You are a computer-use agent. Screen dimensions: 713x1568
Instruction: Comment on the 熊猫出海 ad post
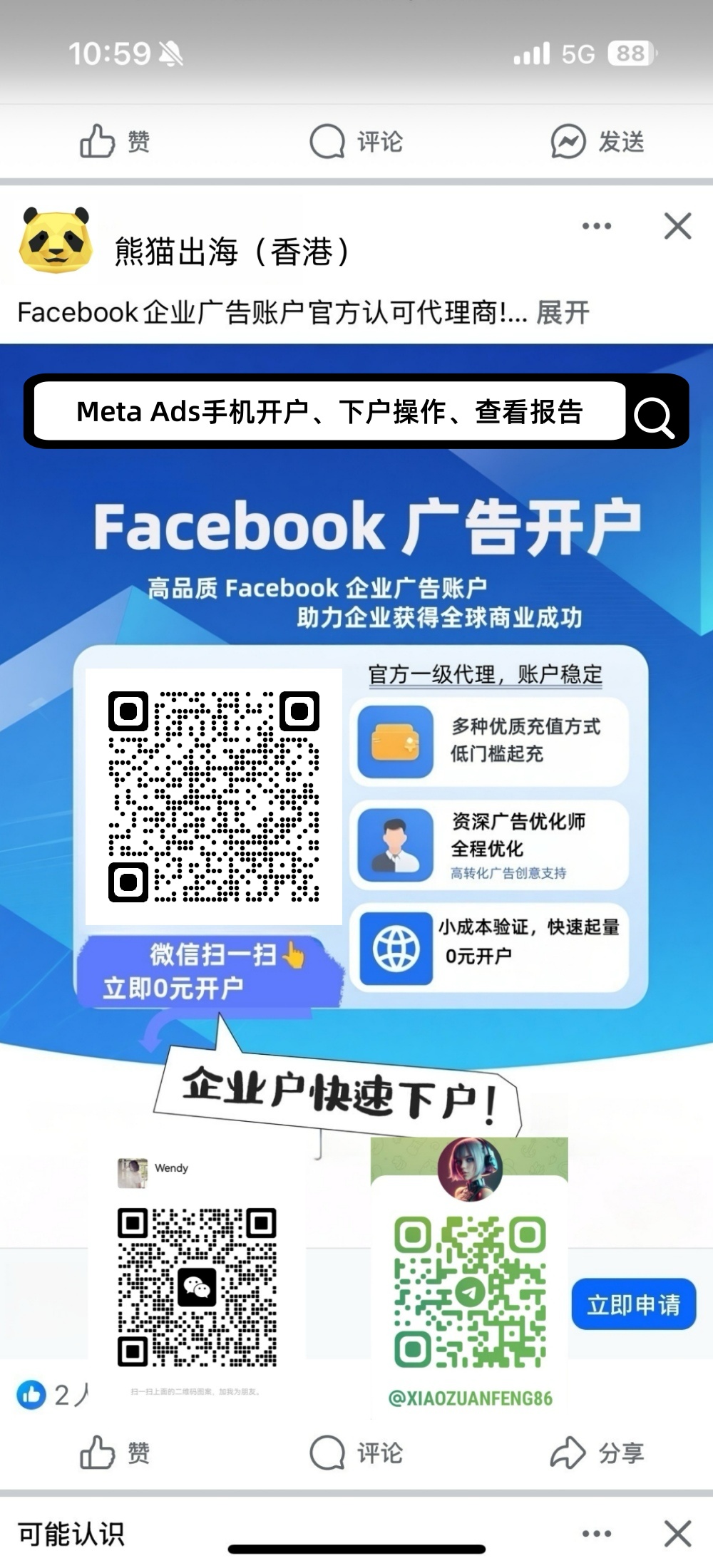[356, 1453]
